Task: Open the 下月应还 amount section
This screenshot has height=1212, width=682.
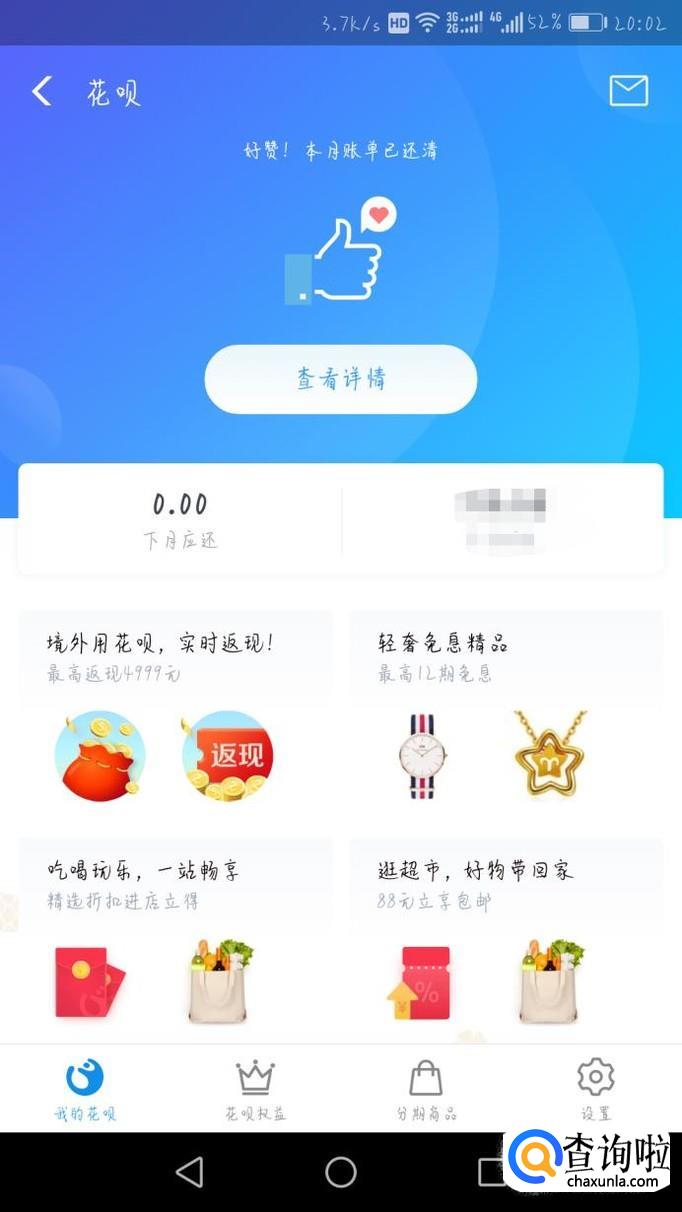Action: point(180,519)
